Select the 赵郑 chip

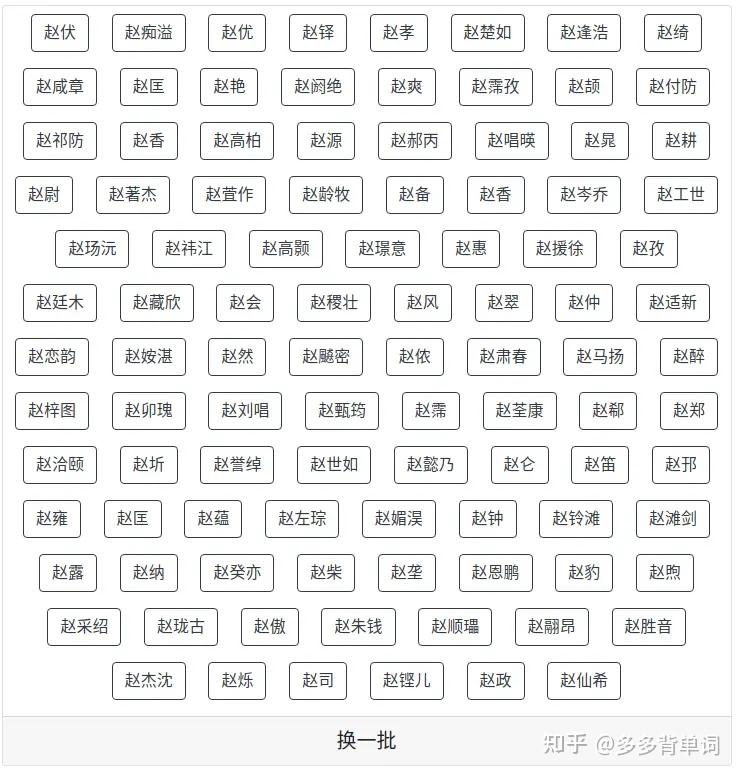tap(688, 411)
